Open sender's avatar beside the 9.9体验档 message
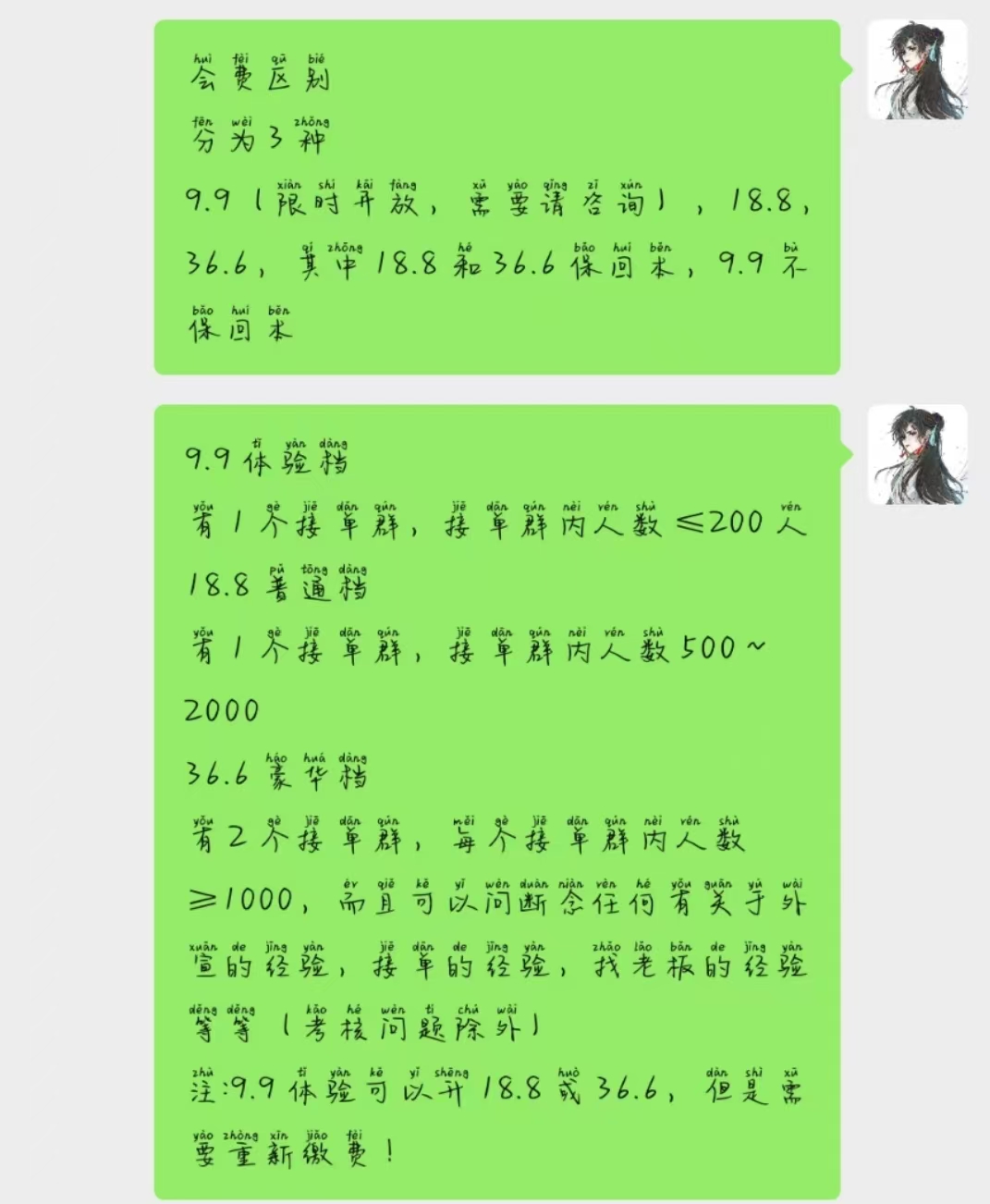Image resolution: width=990 pixels, height=1204 pixels. [x=917, y=454]
